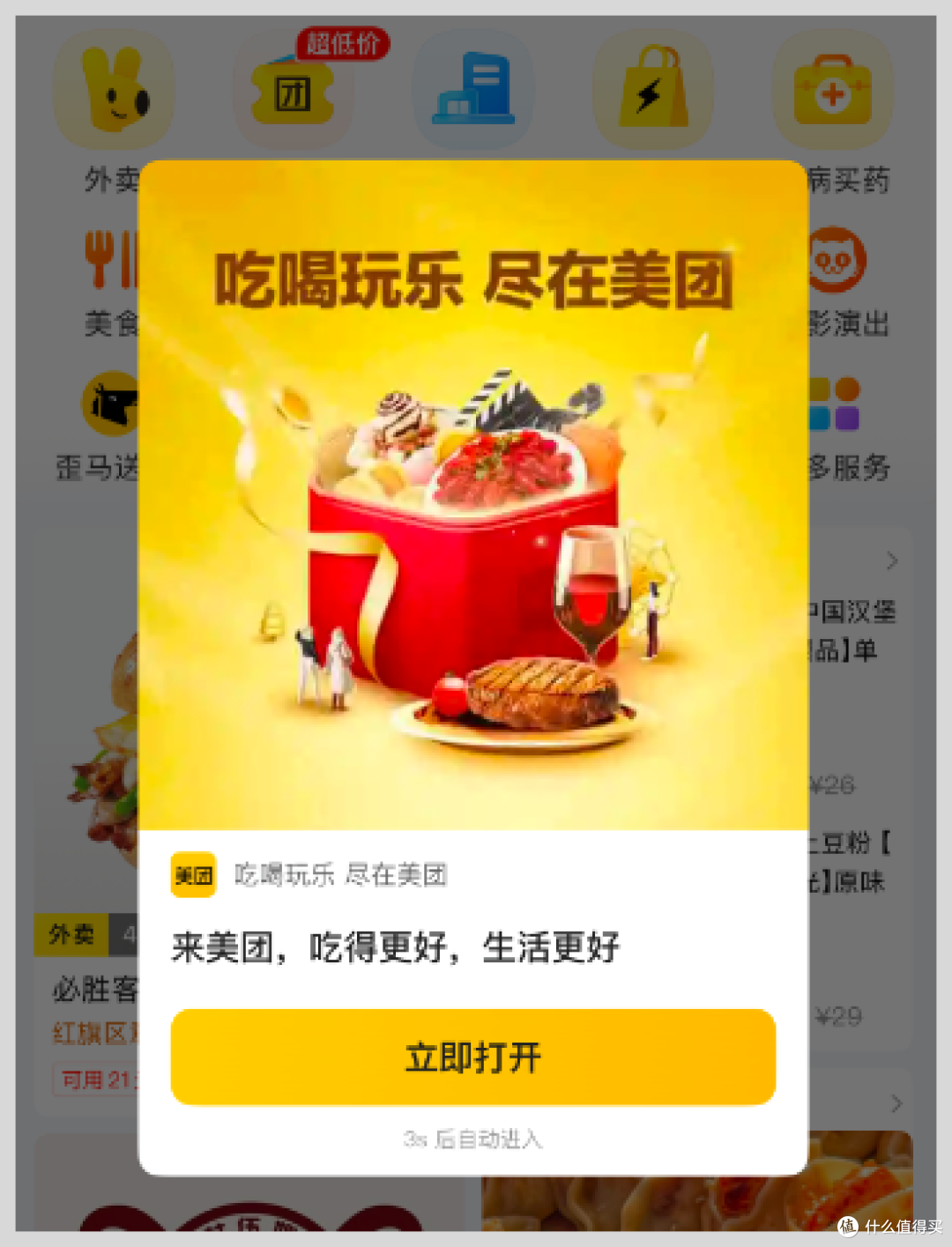Click the 3s 后自动进入 countdown text
Image resolution: width=952 pixels, height=1247 pixels.
pyautogui.click(x=472, y=1139)
